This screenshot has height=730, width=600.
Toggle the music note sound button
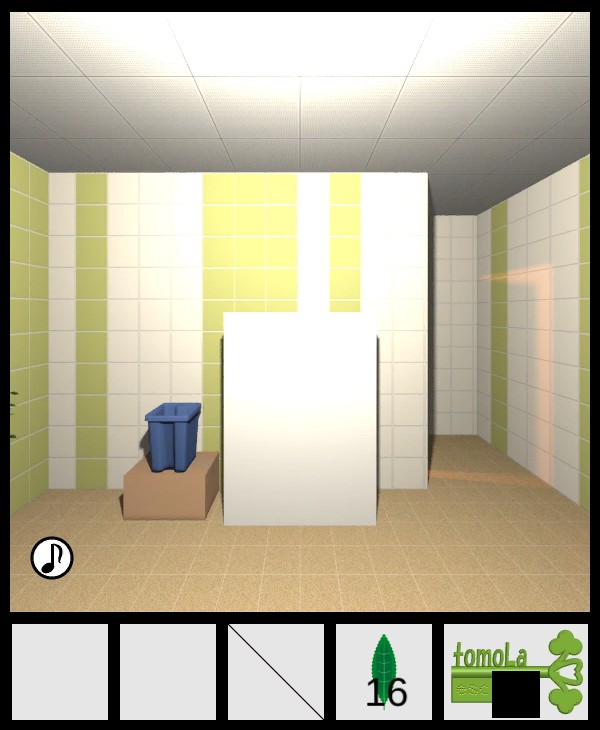pyautogui.click(x=52, y=558)
